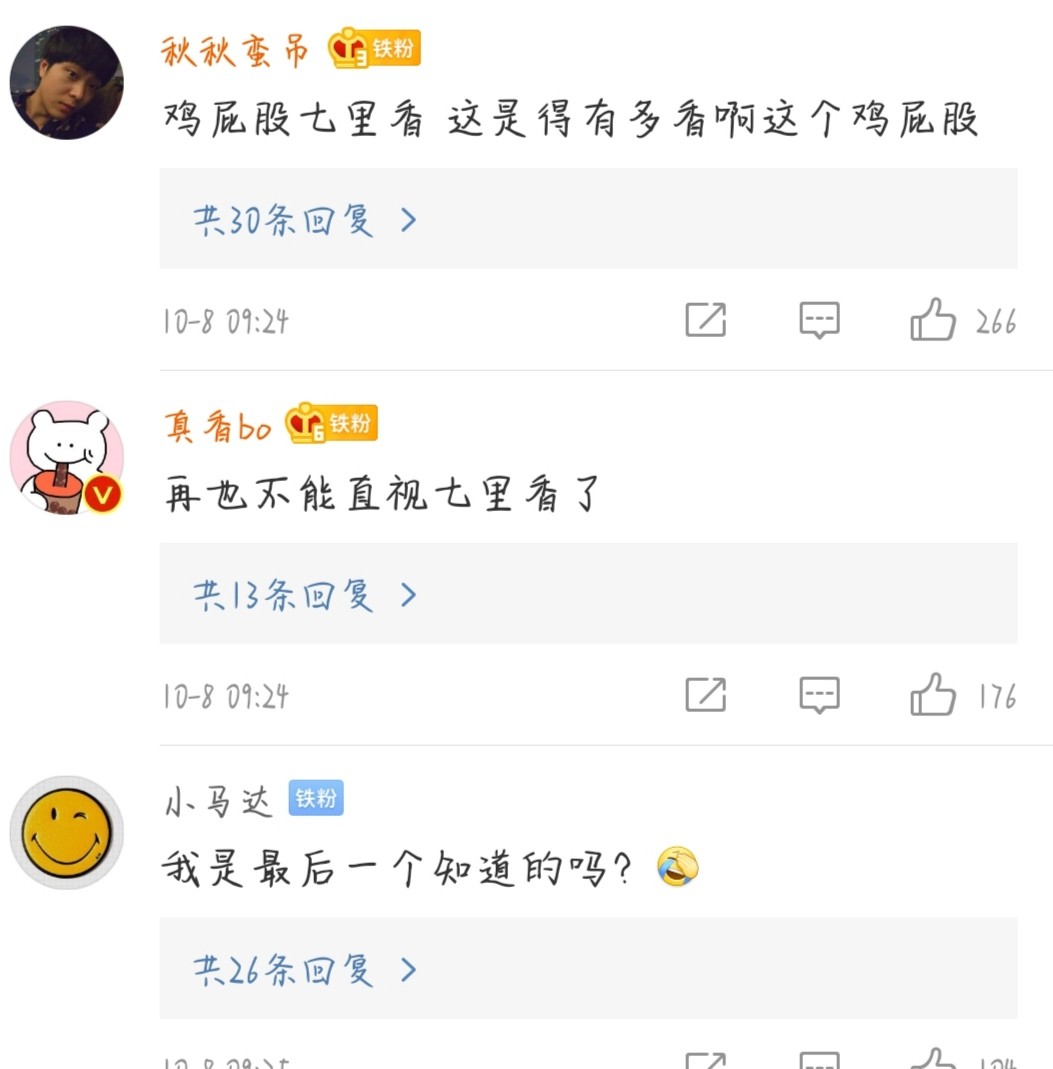Expand the 共30条回复 replies
This screenshot has height=1069, width=1053.
click(x=305, y=220)
